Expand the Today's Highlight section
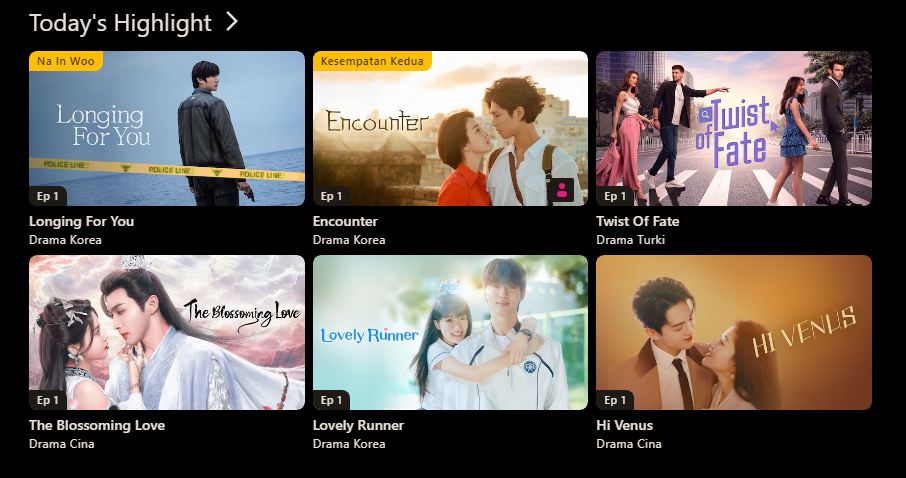The height and width of the screenshot is (478, 906). [232, 22]
